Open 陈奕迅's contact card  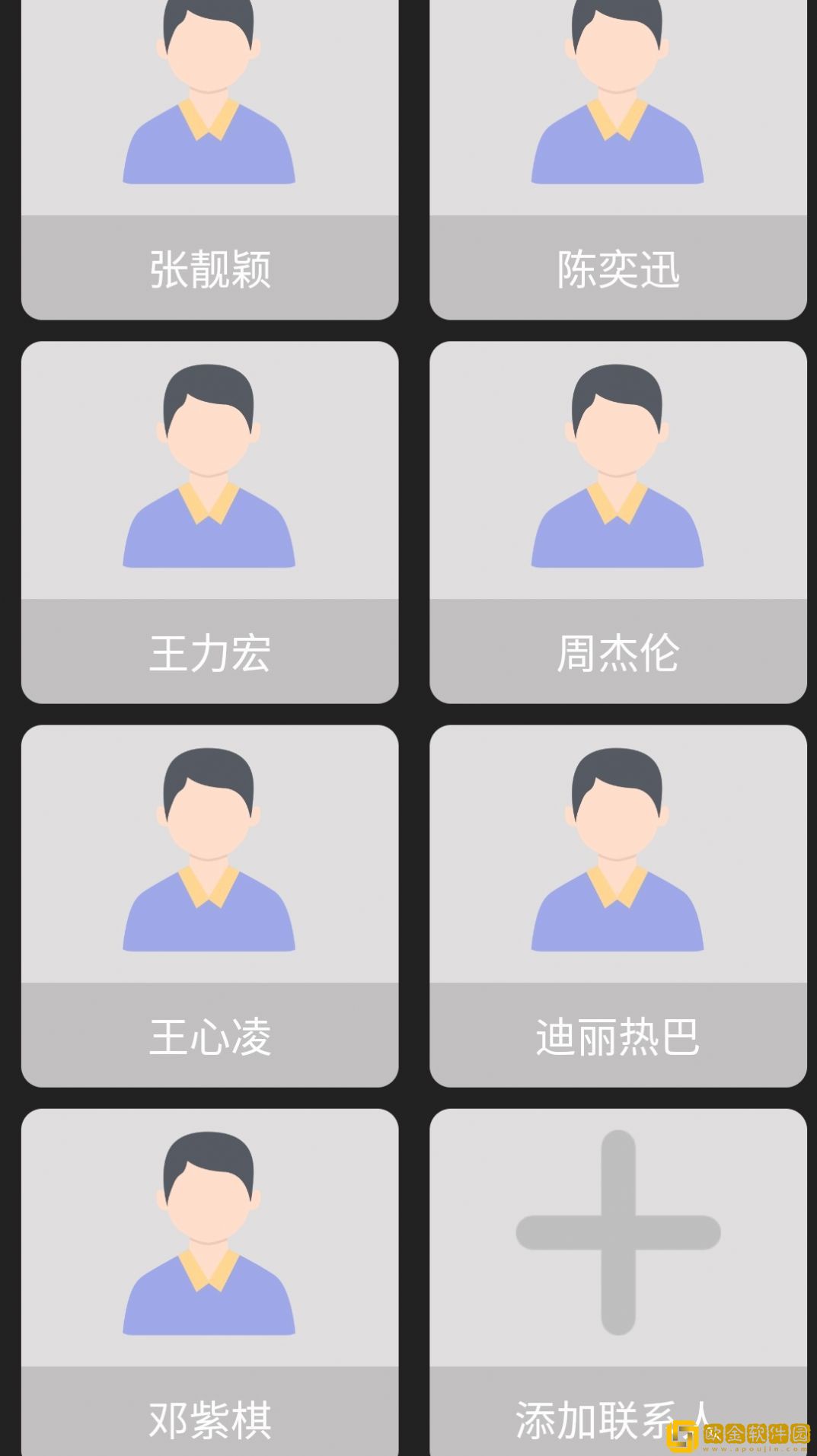pyautogui.click(x=617, y=152)
